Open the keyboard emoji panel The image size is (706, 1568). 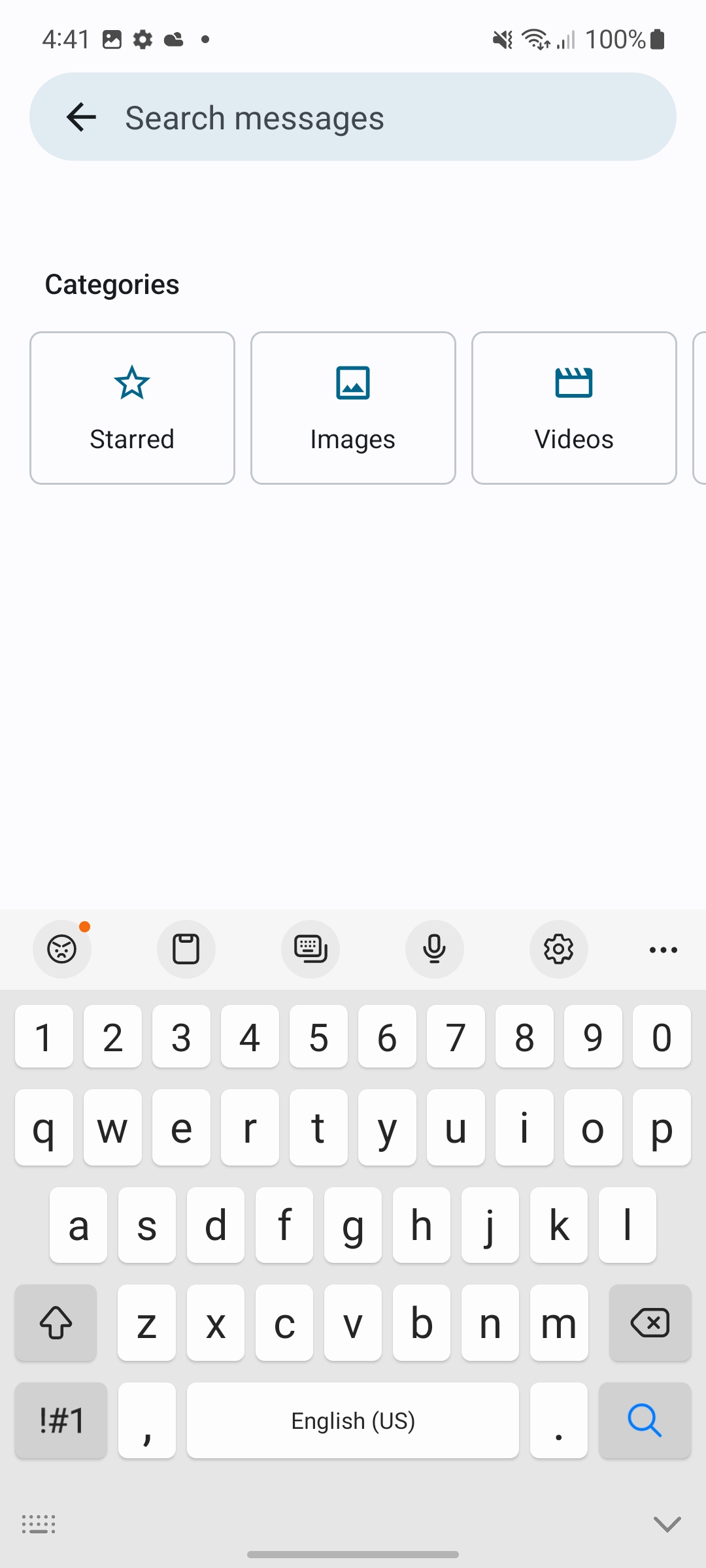tap(62, 949)
